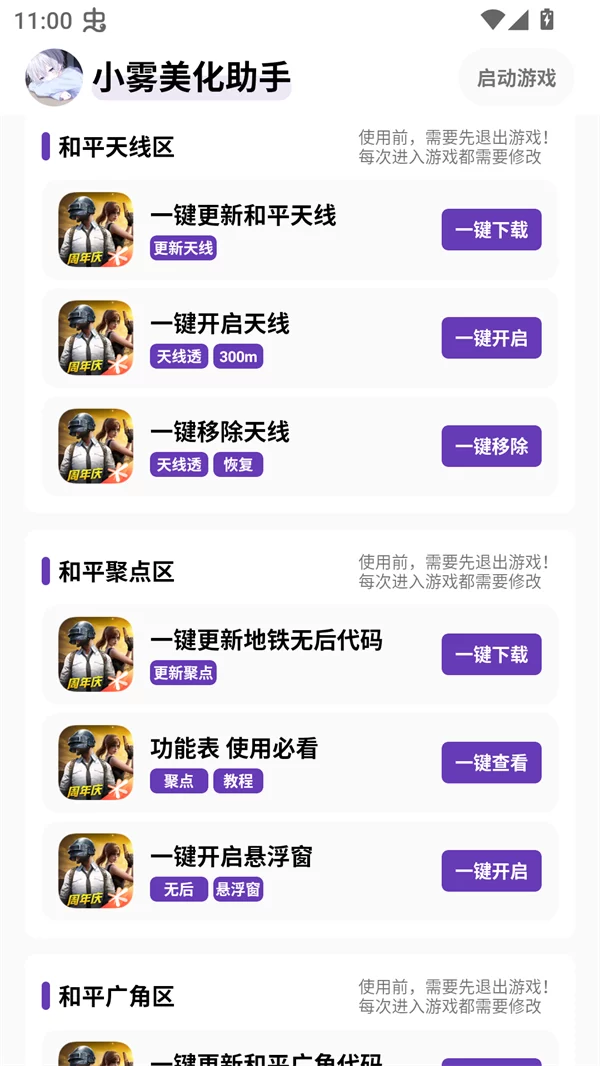This screenshot has width=600, height=1066.
Task: Tap 一键开启 for 一键开启悬浮窗
Action: point(491,871)
